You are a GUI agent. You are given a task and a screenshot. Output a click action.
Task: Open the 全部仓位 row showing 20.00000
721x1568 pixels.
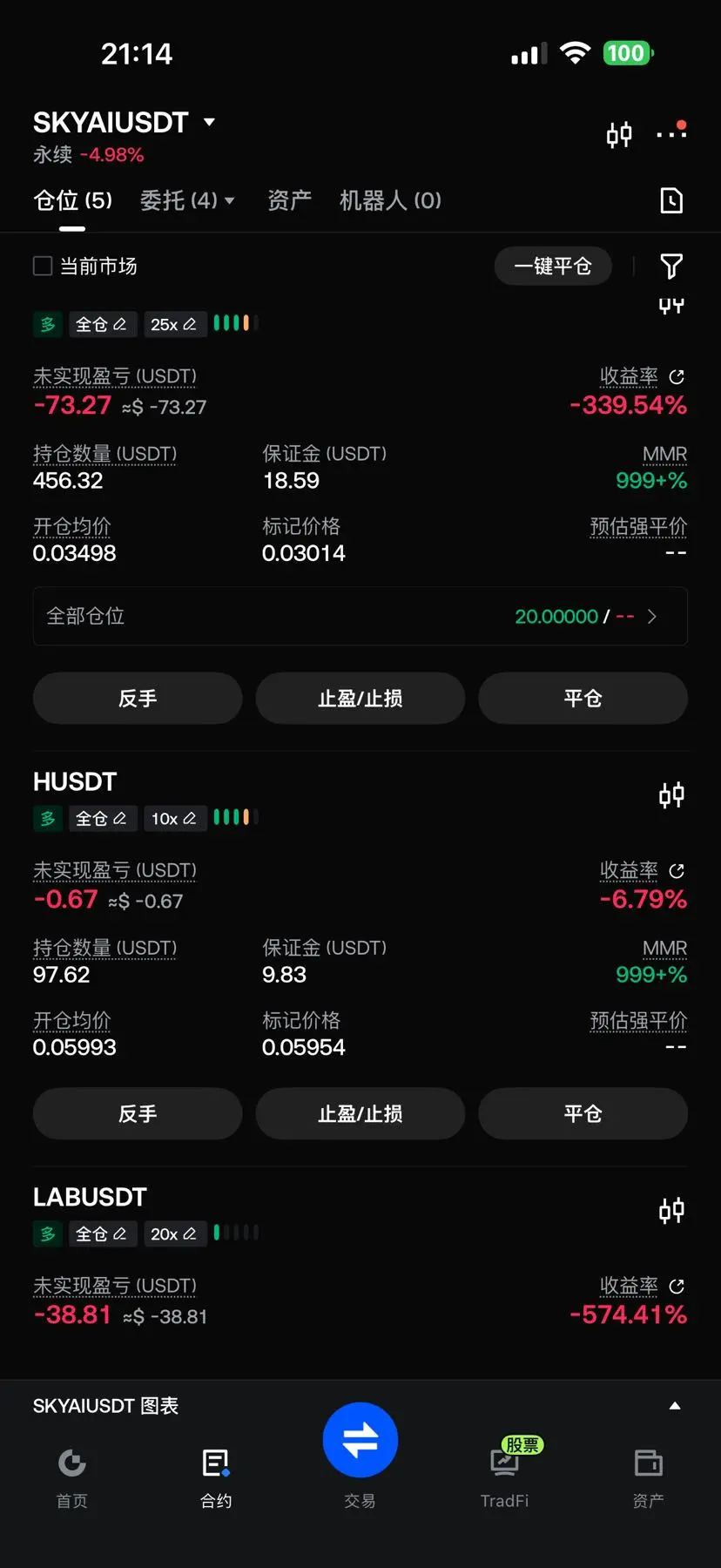point(360,616)
